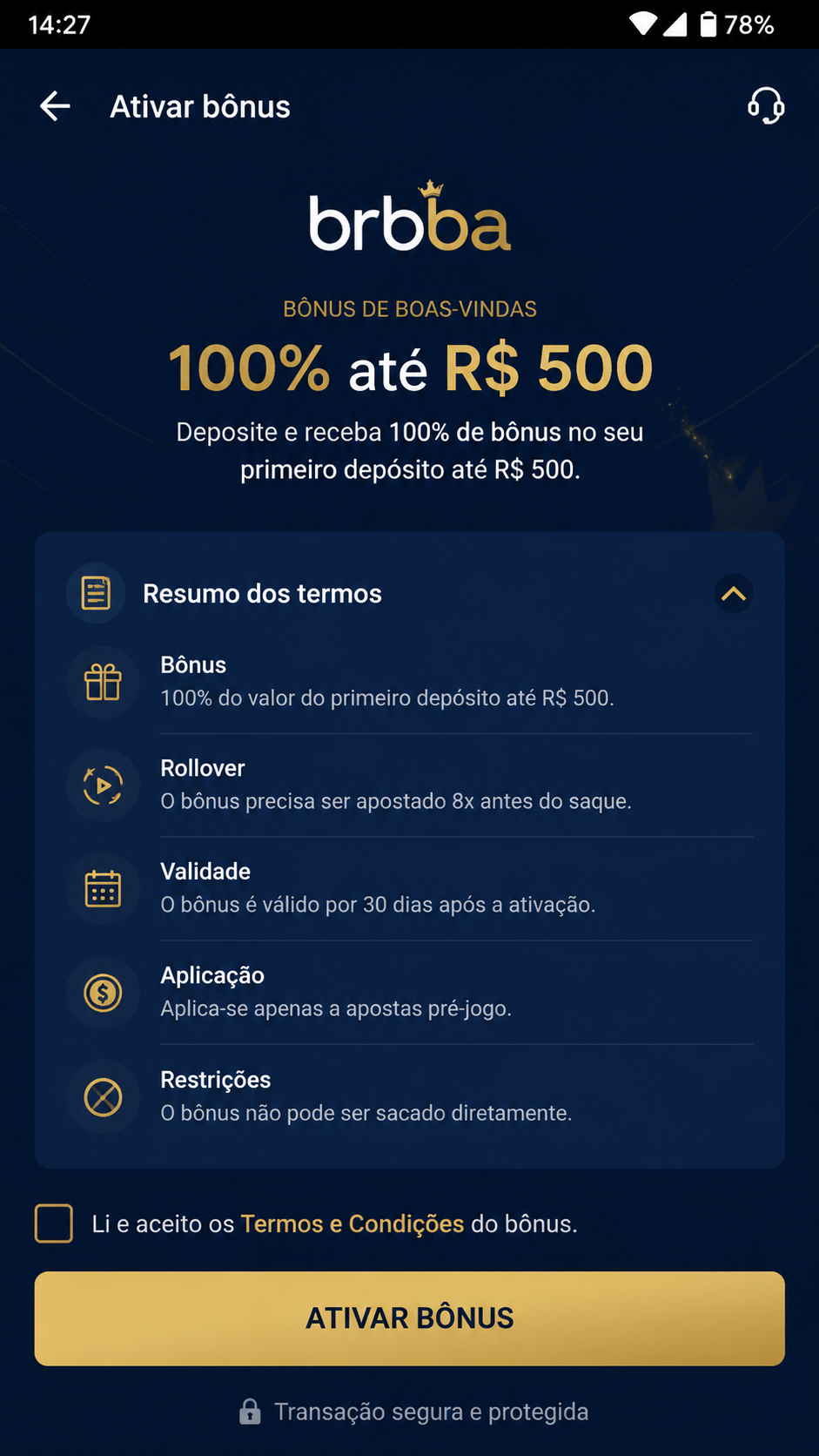Screen dimensions: 819x1456
Task: Collapse the Resumo dos termos section
Action: click(x=734, y=594)
